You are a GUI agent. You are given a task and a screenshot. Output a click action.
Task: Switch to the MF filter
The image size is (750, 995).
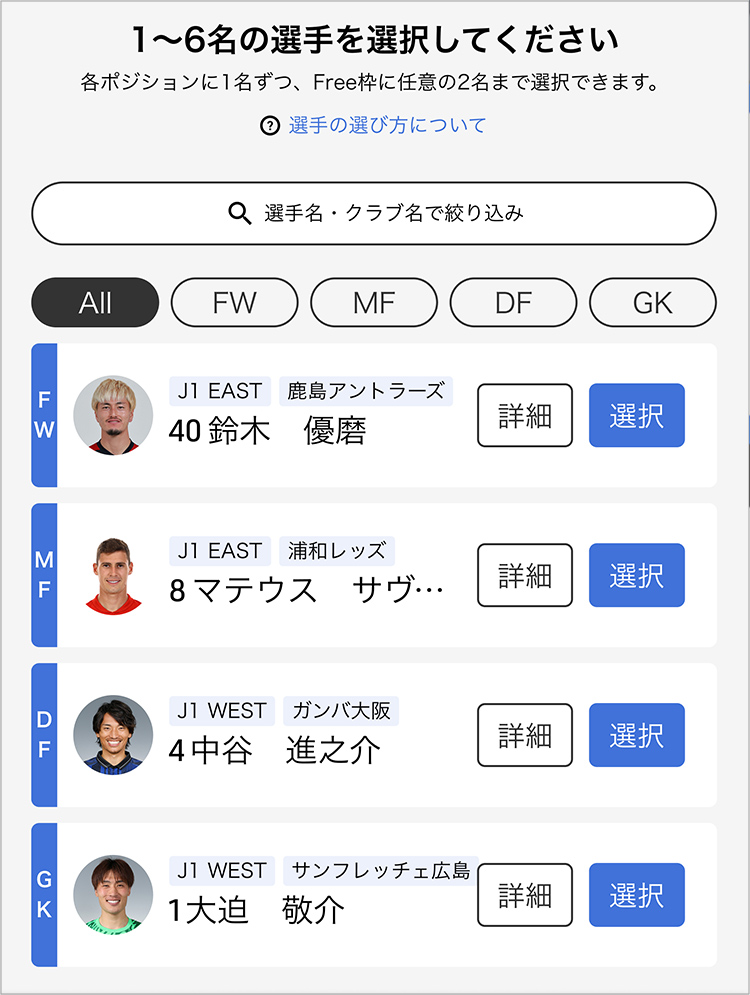tap(374, 303)
